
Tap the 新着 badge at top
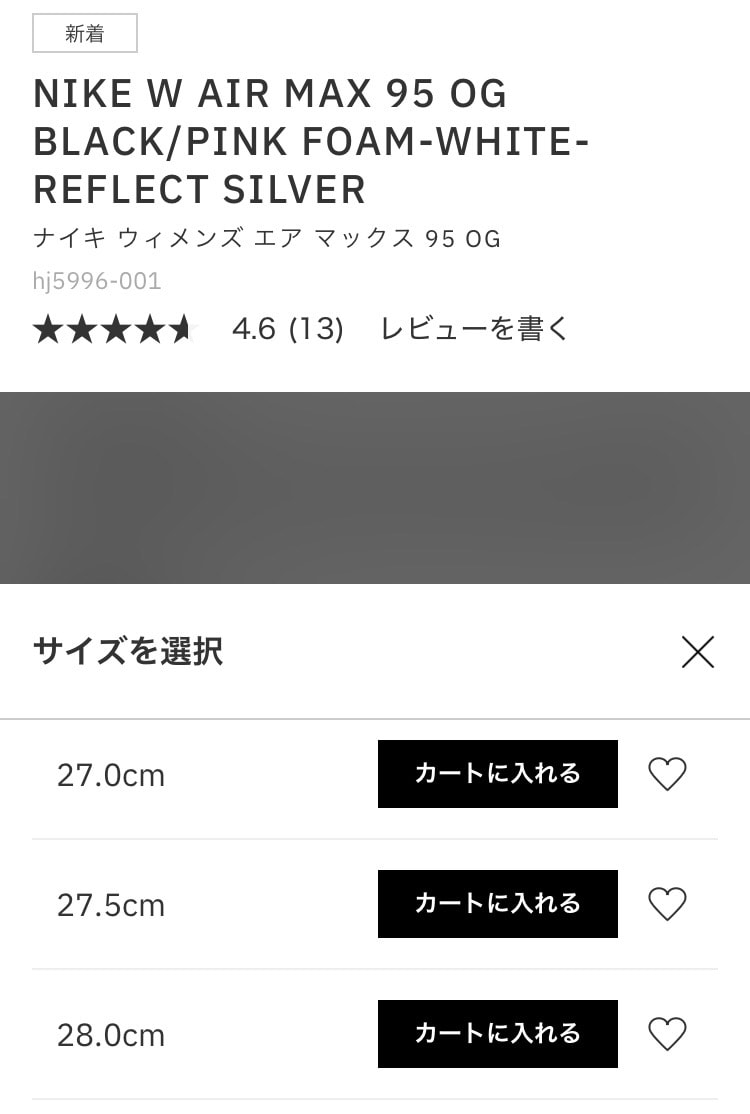[x=85, y=32]
